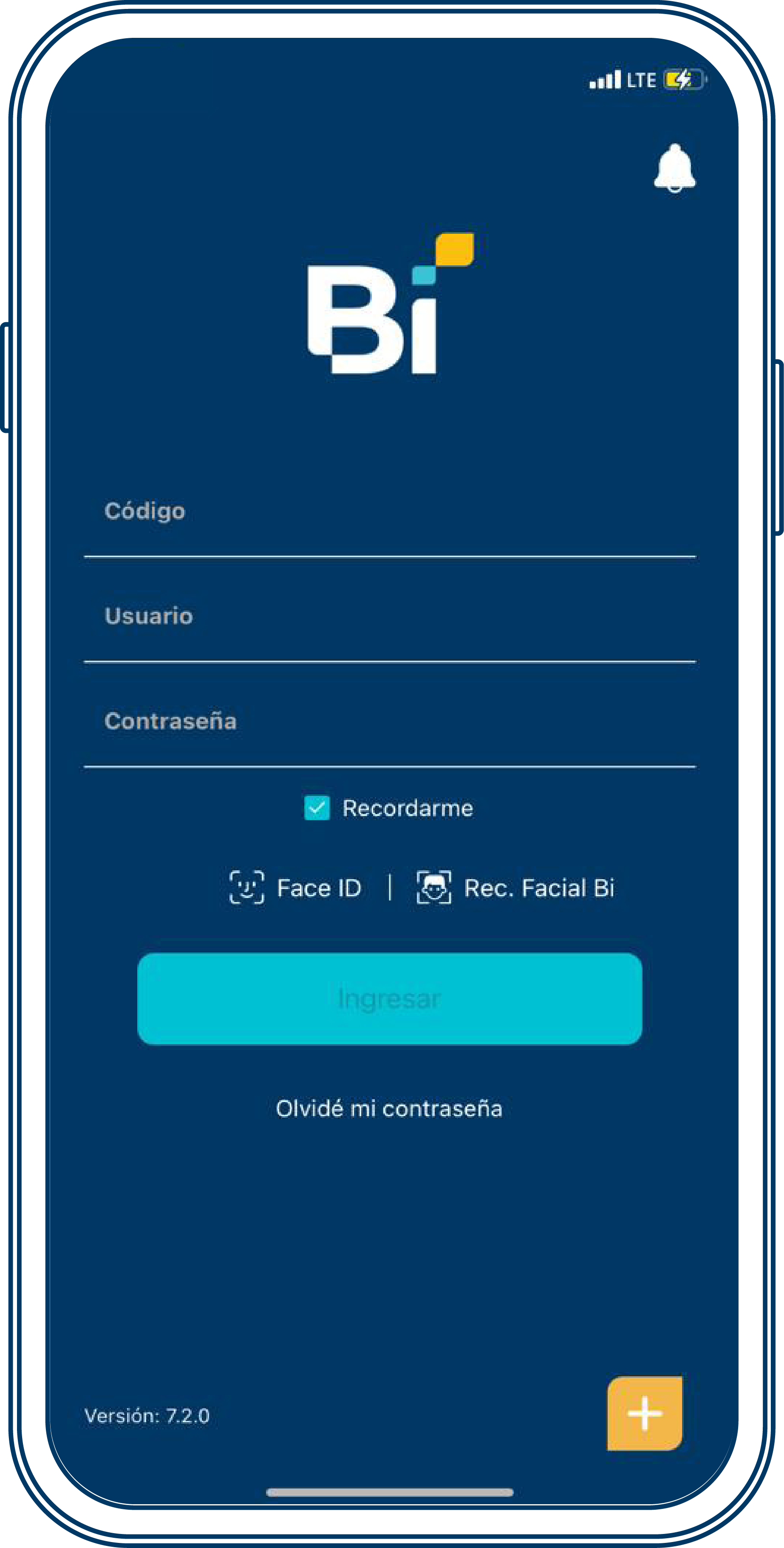The width and height of the screenshot is (784, 1548).
Task: Focus the Usuario field
Action: click(x=389, y=616)
